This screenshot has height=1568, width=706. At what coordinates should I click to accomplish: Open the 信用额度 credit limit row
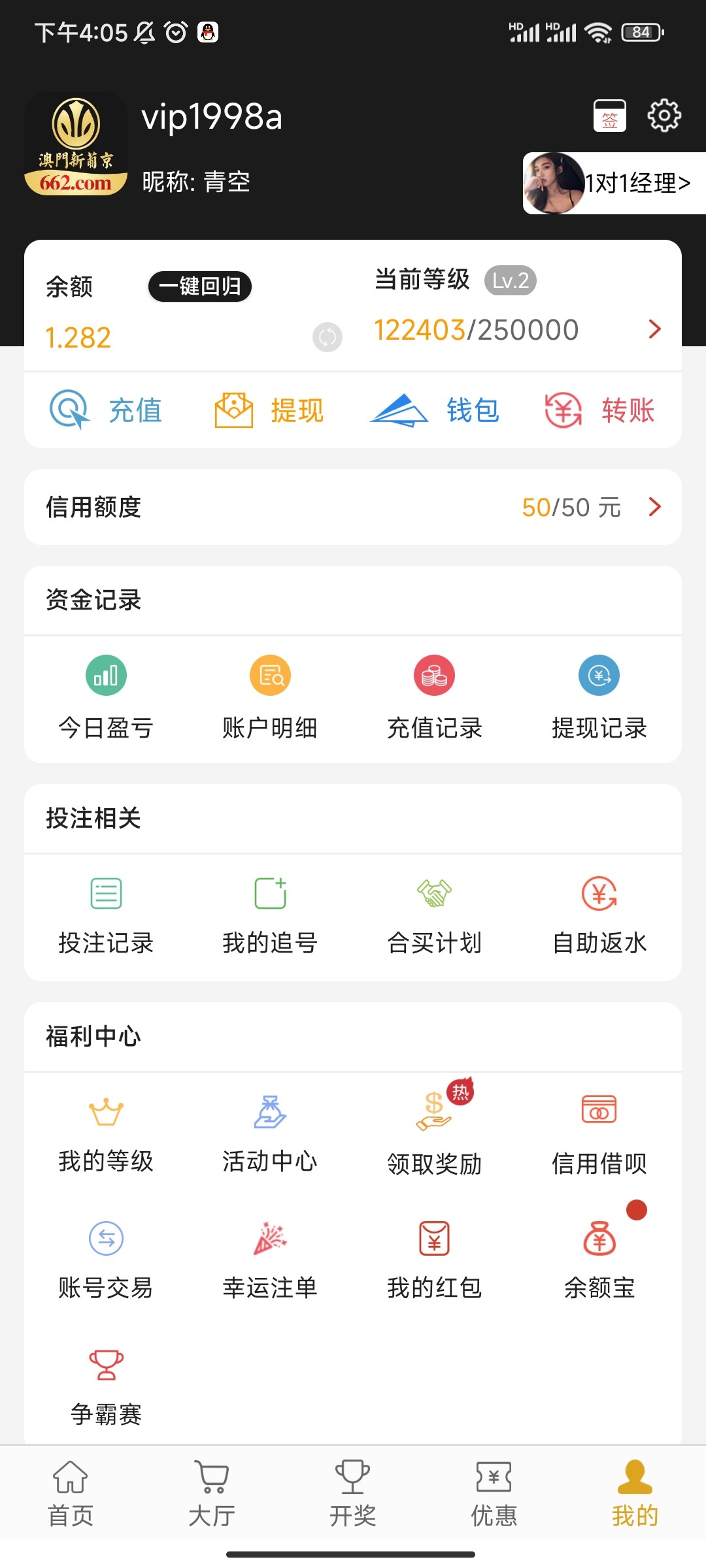pos(353,507)
